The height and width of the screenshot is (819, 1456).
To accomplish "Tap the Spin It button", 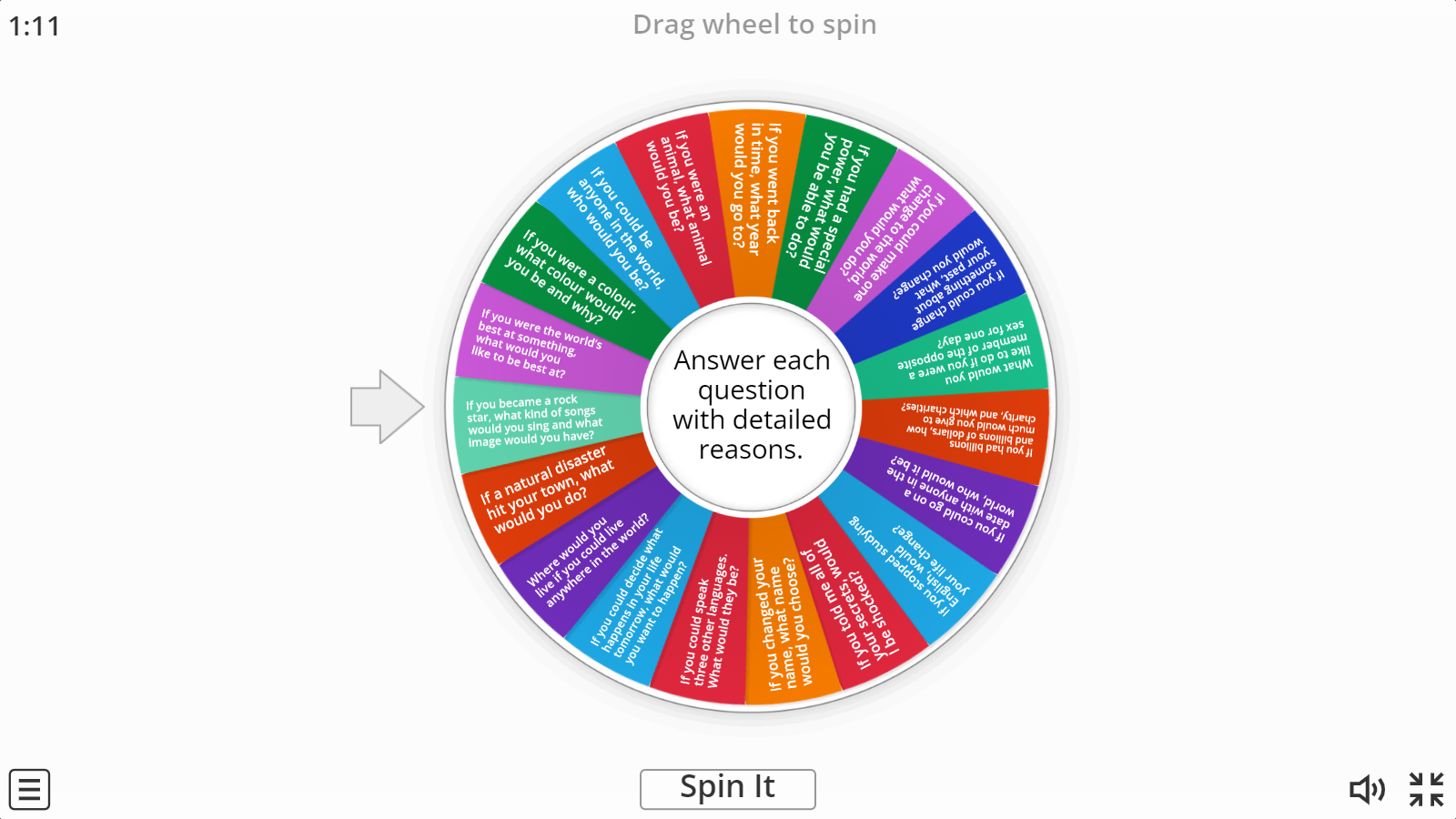I will coord(727,788).
